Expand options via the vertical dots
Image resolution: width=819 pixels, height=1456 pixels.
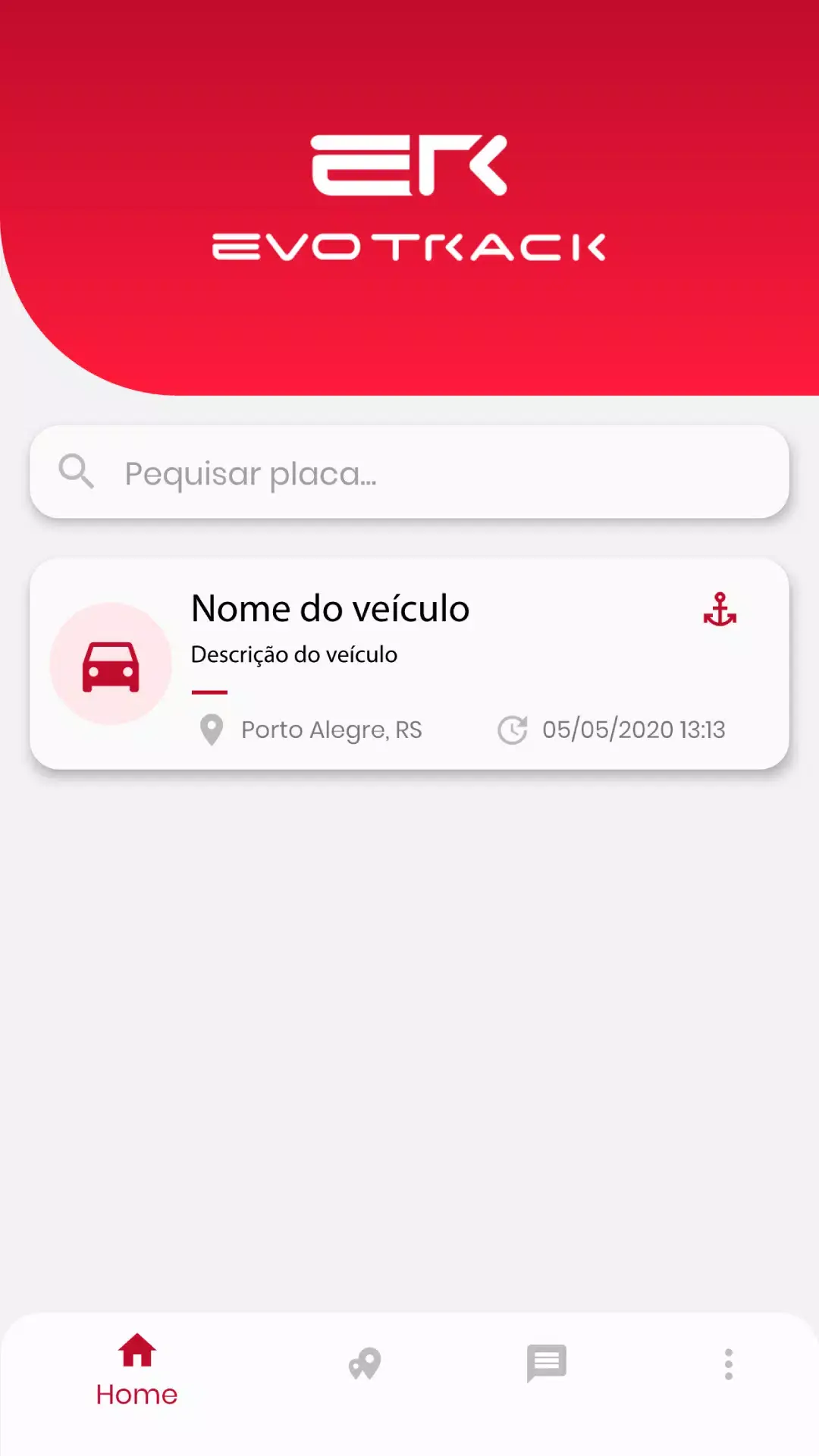(x=728, y=1363)
